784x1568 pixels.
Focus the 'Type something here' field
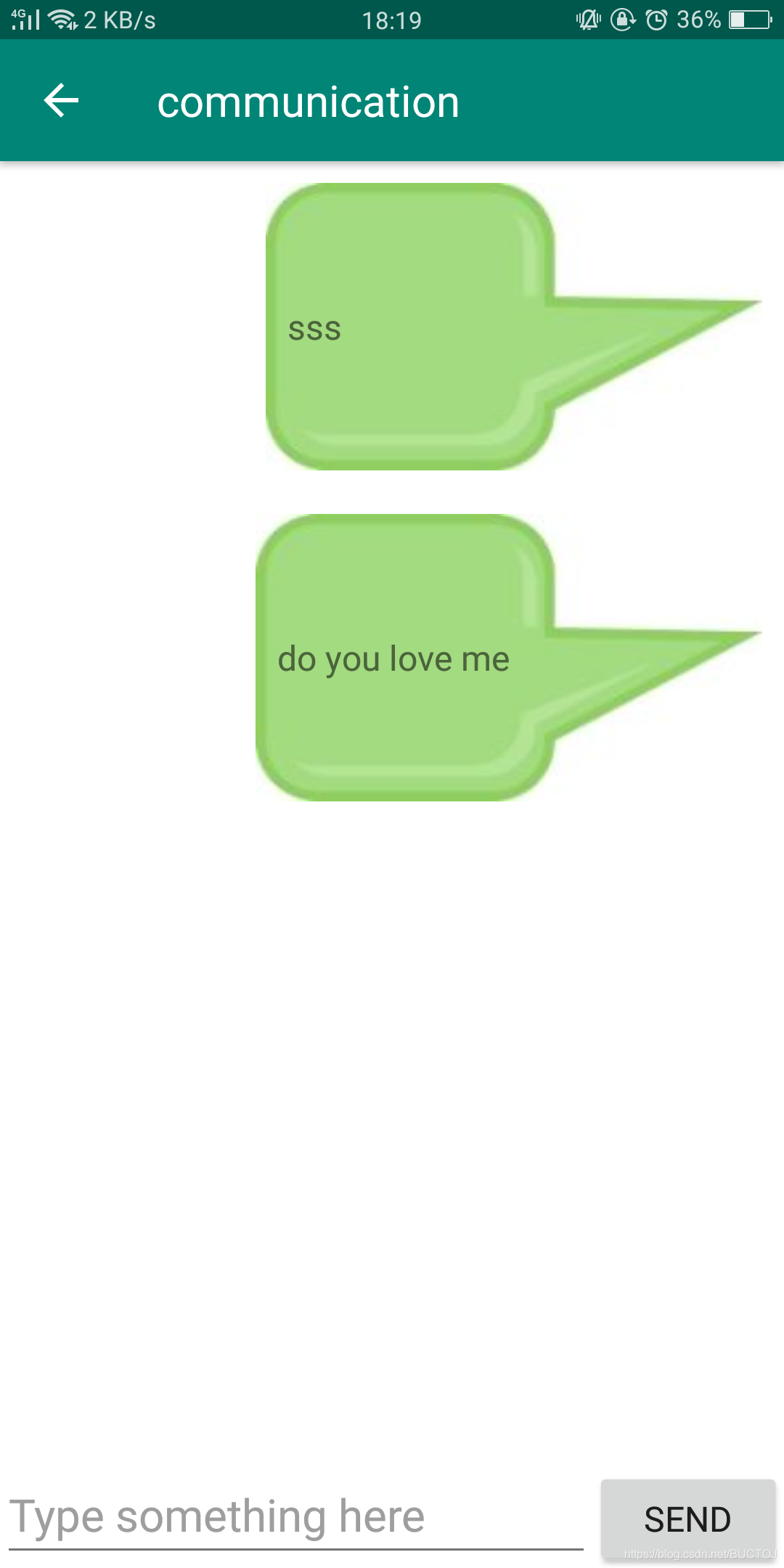pos(295,1517)
